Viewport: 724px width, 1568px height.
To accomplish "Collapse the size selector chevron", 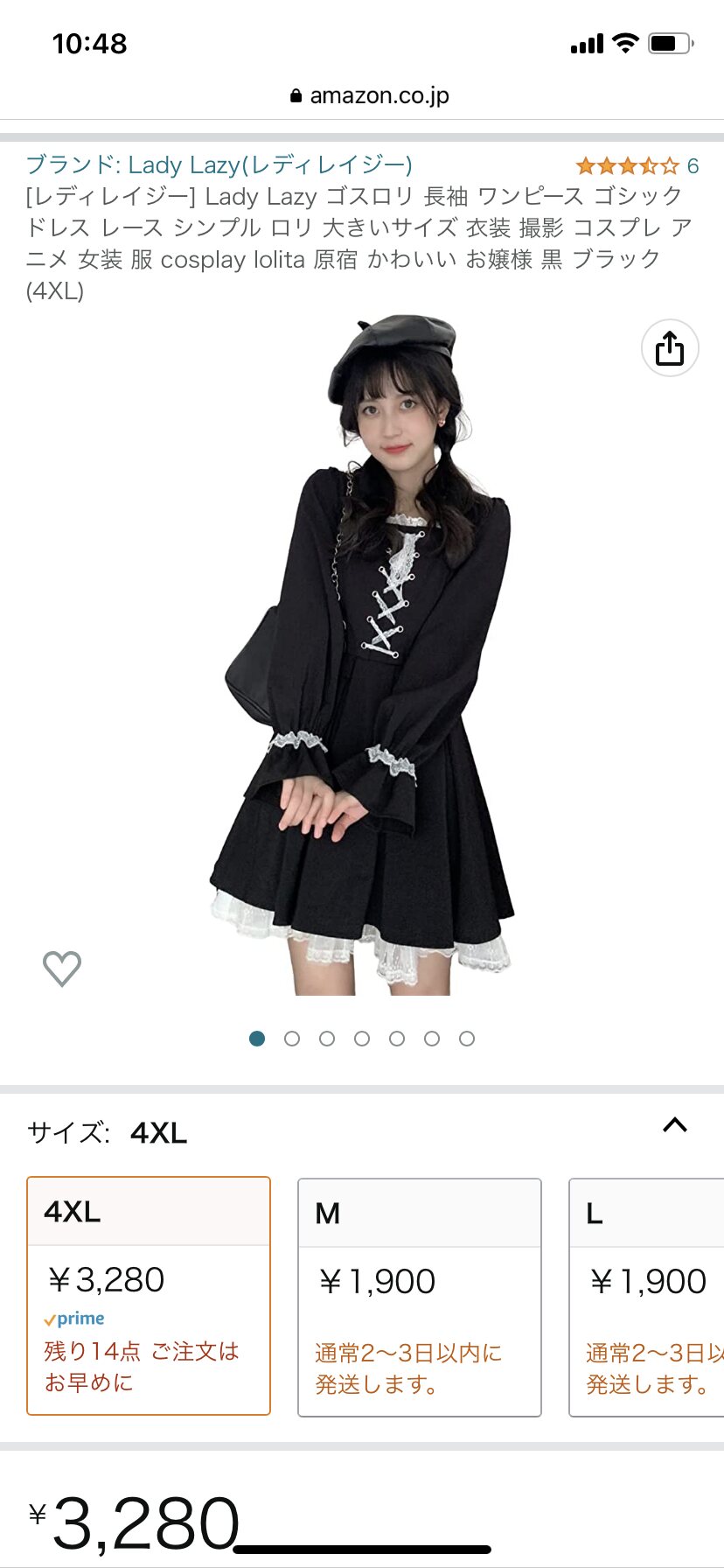I will 675,1125.
